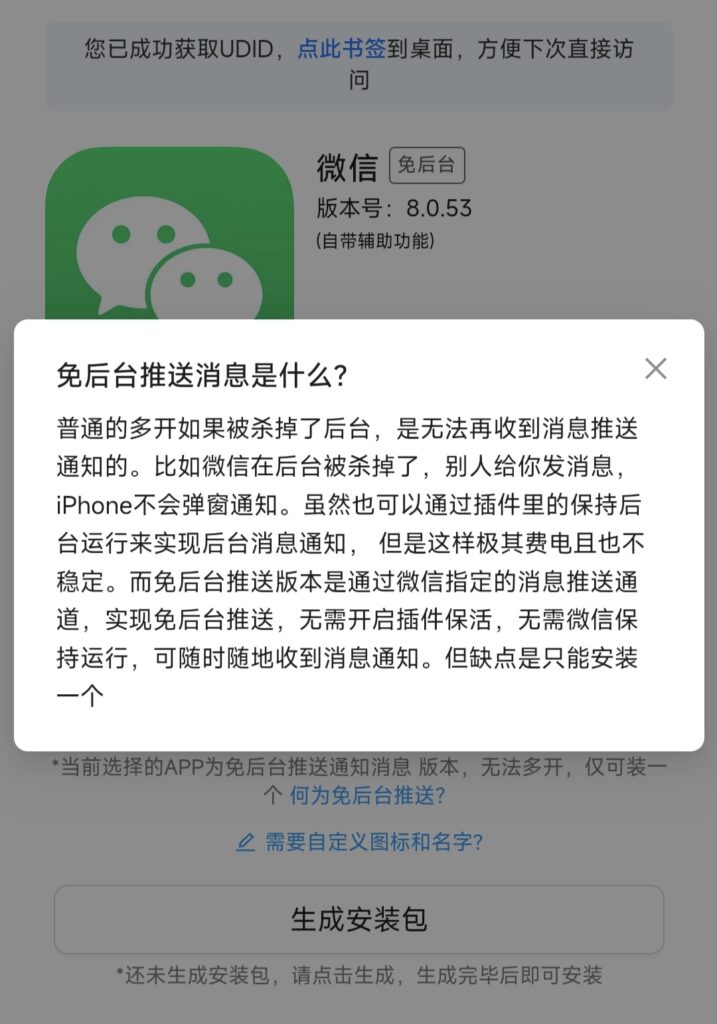The image size is (717, 1024).
Task: Tap the 生成安装包 button
Action: (358, 919)
